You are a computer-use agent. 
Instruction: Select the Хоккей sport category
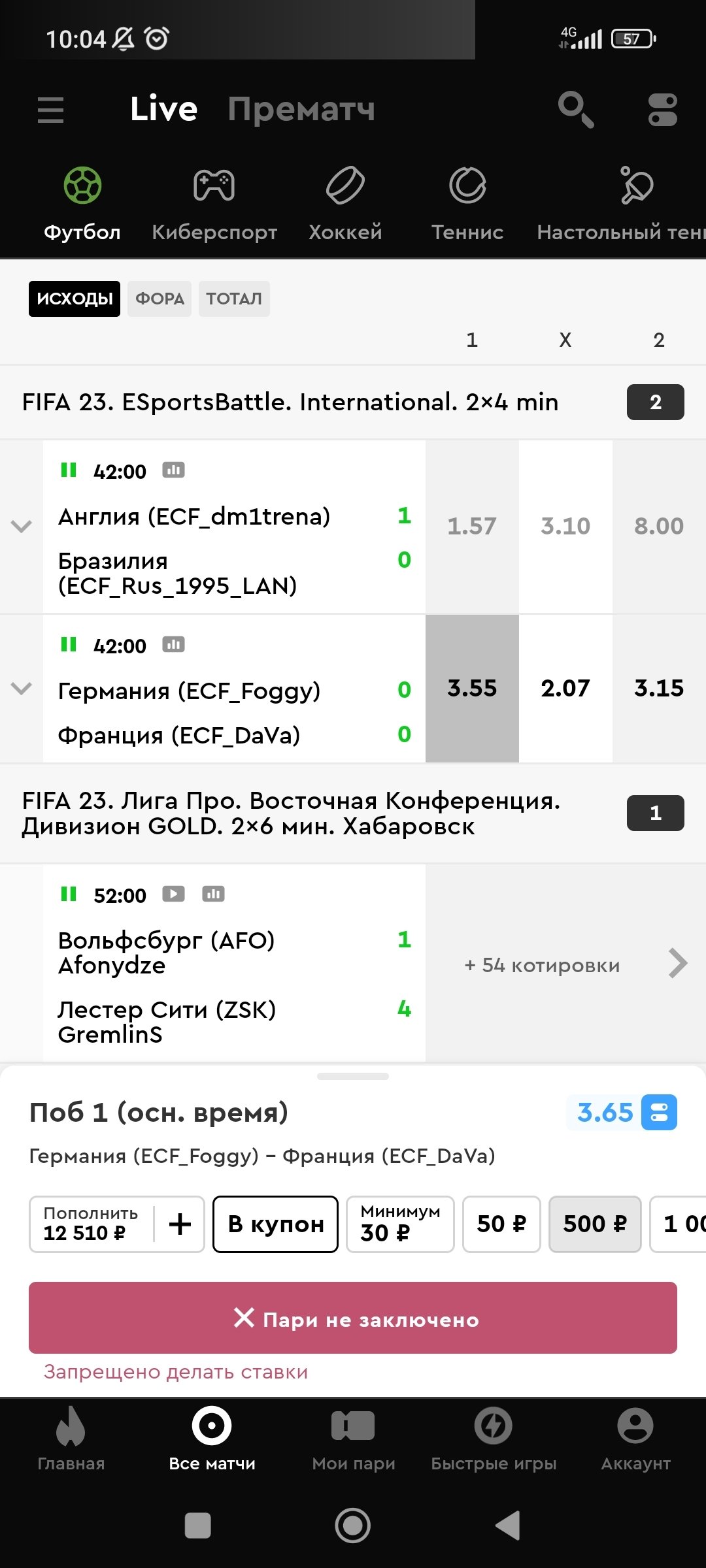coord(345,203)
